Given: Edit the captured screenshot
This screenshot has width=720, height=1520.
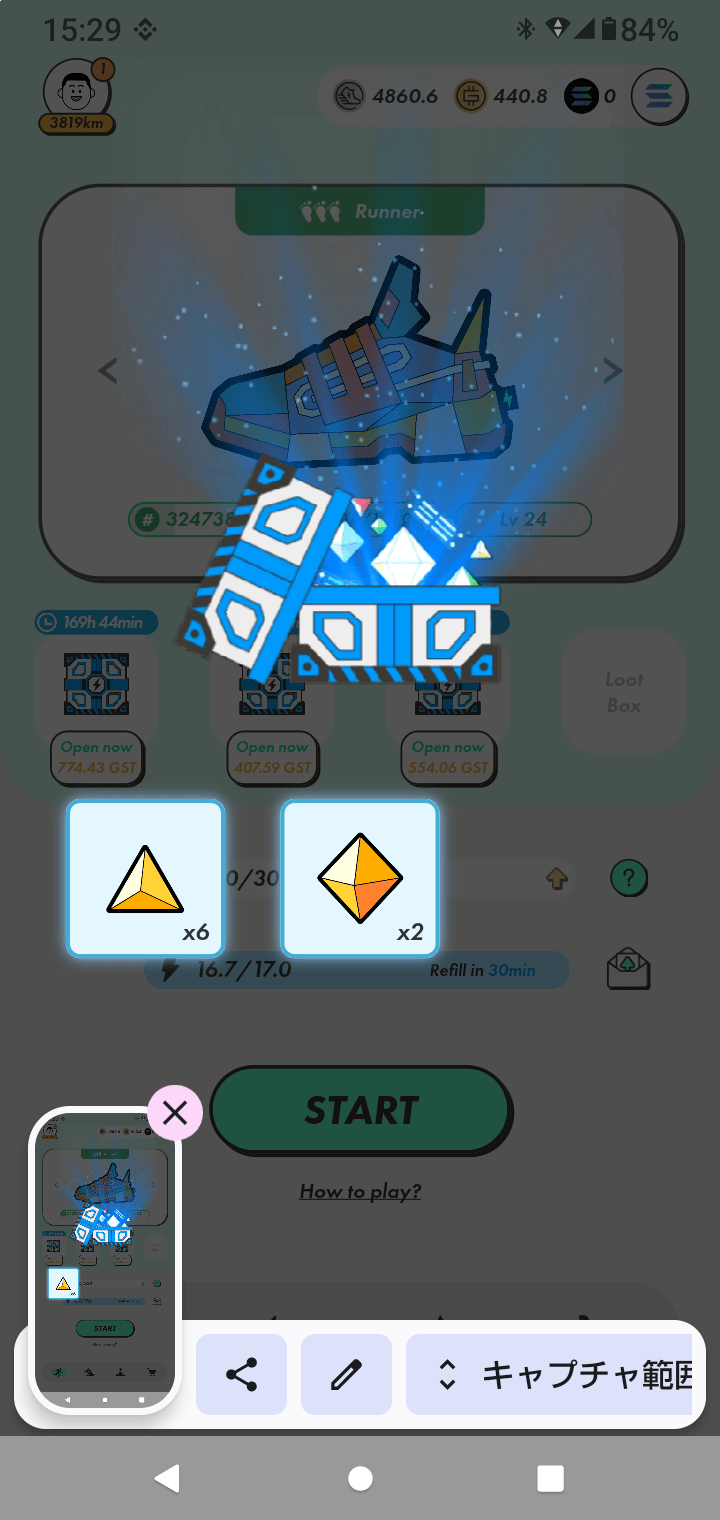Looking at the screenshot, I should coord(346,1375).
